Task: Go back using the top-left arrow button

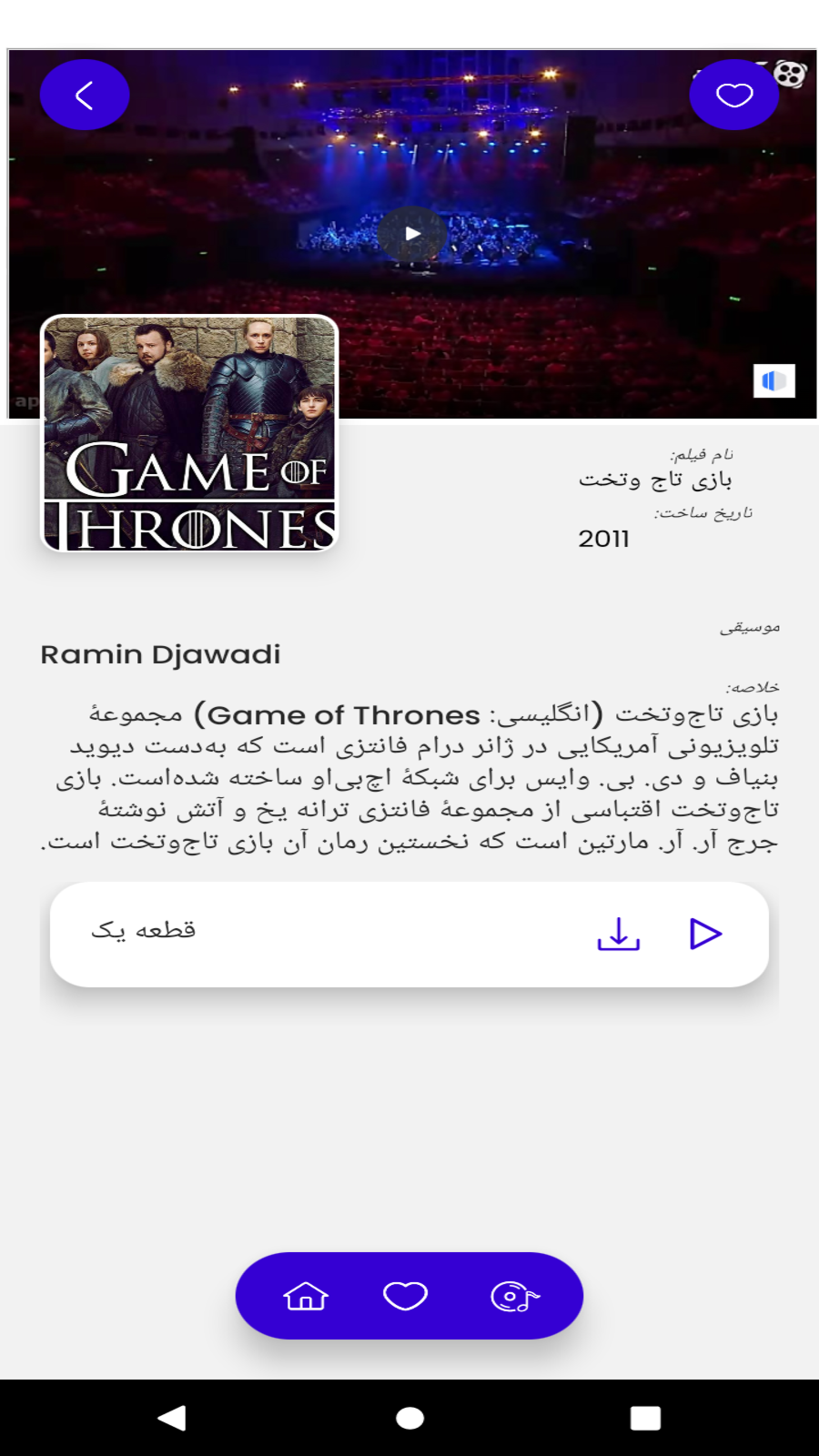Action: coord(85,95)
